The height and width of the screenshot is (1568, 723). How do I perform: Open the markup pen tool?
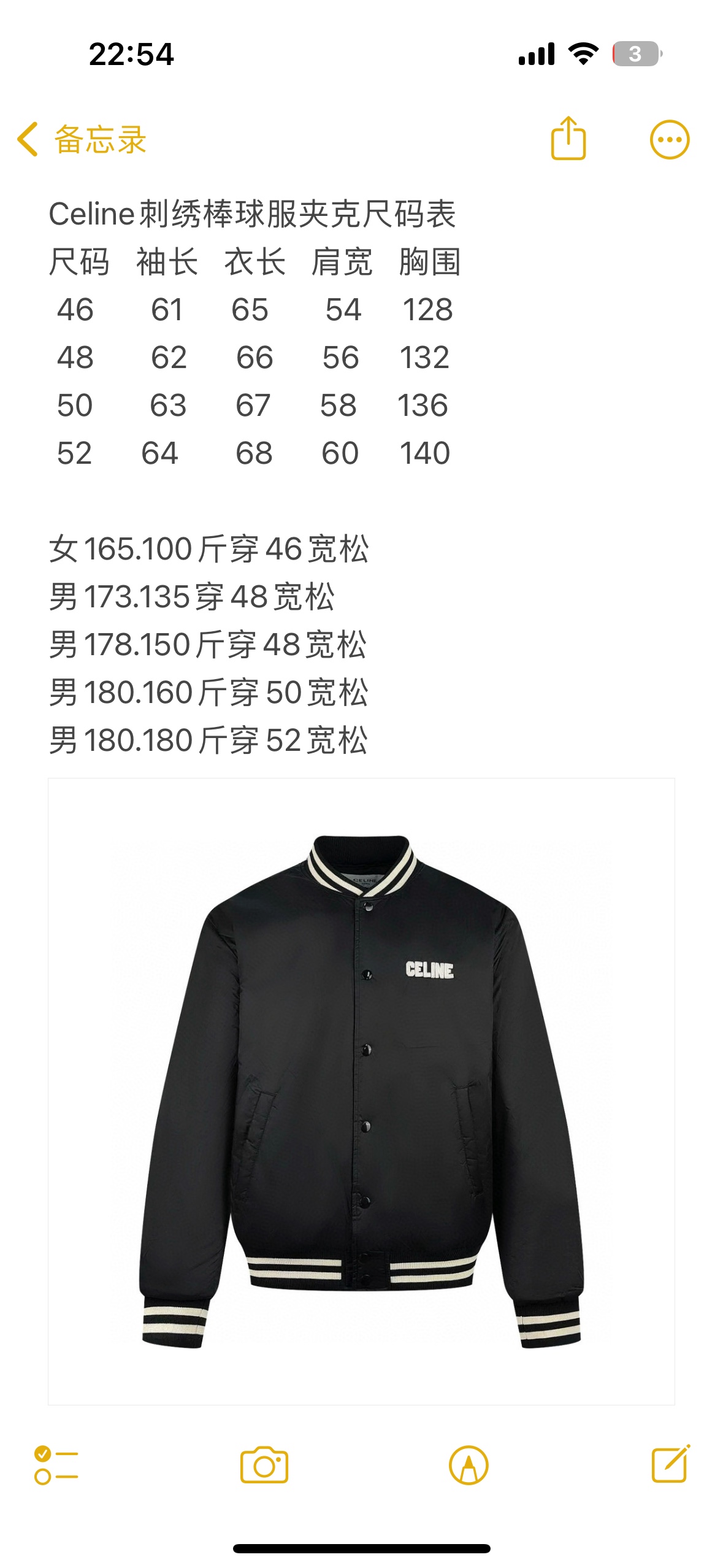[x=469, y=1465]
